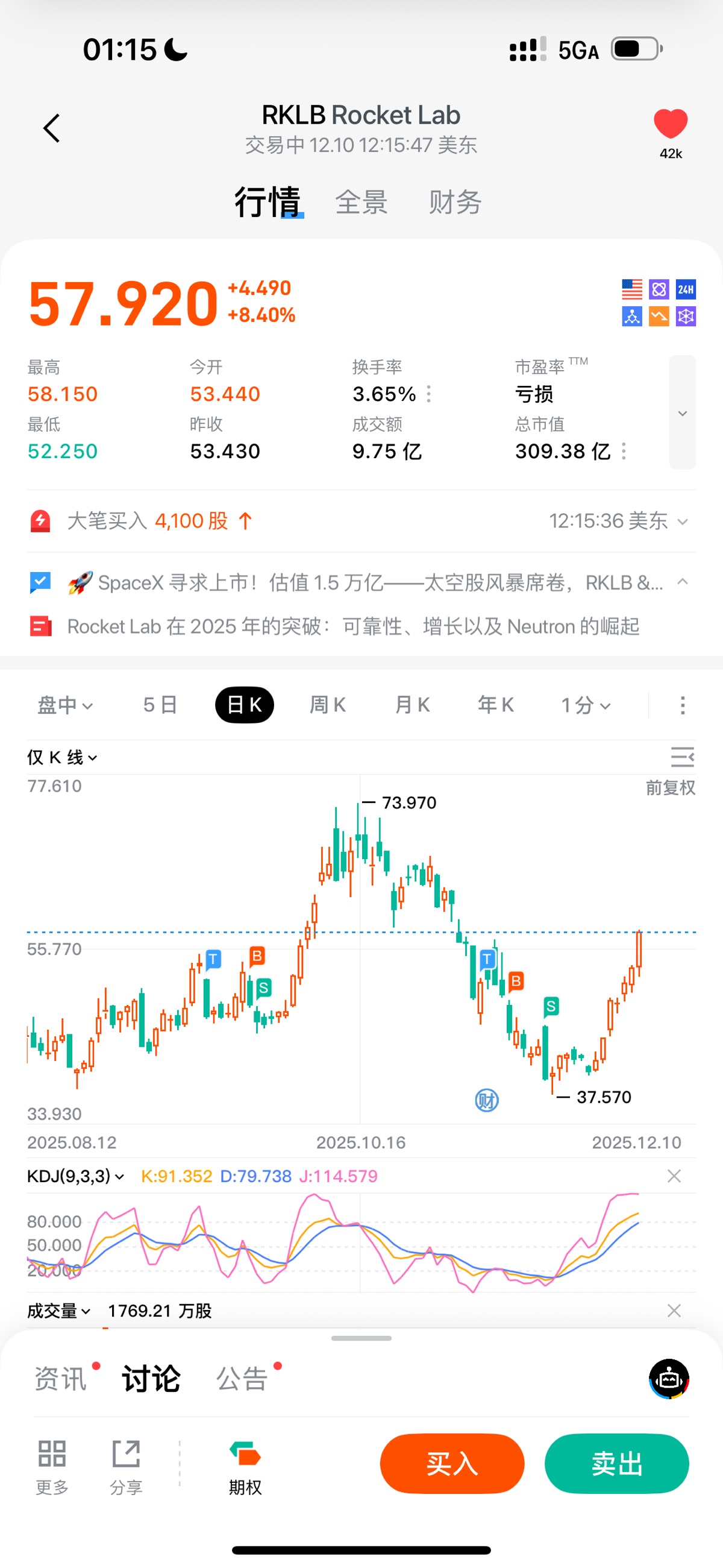
Task: Select the 5日 chart period
Action: [160, 705]
